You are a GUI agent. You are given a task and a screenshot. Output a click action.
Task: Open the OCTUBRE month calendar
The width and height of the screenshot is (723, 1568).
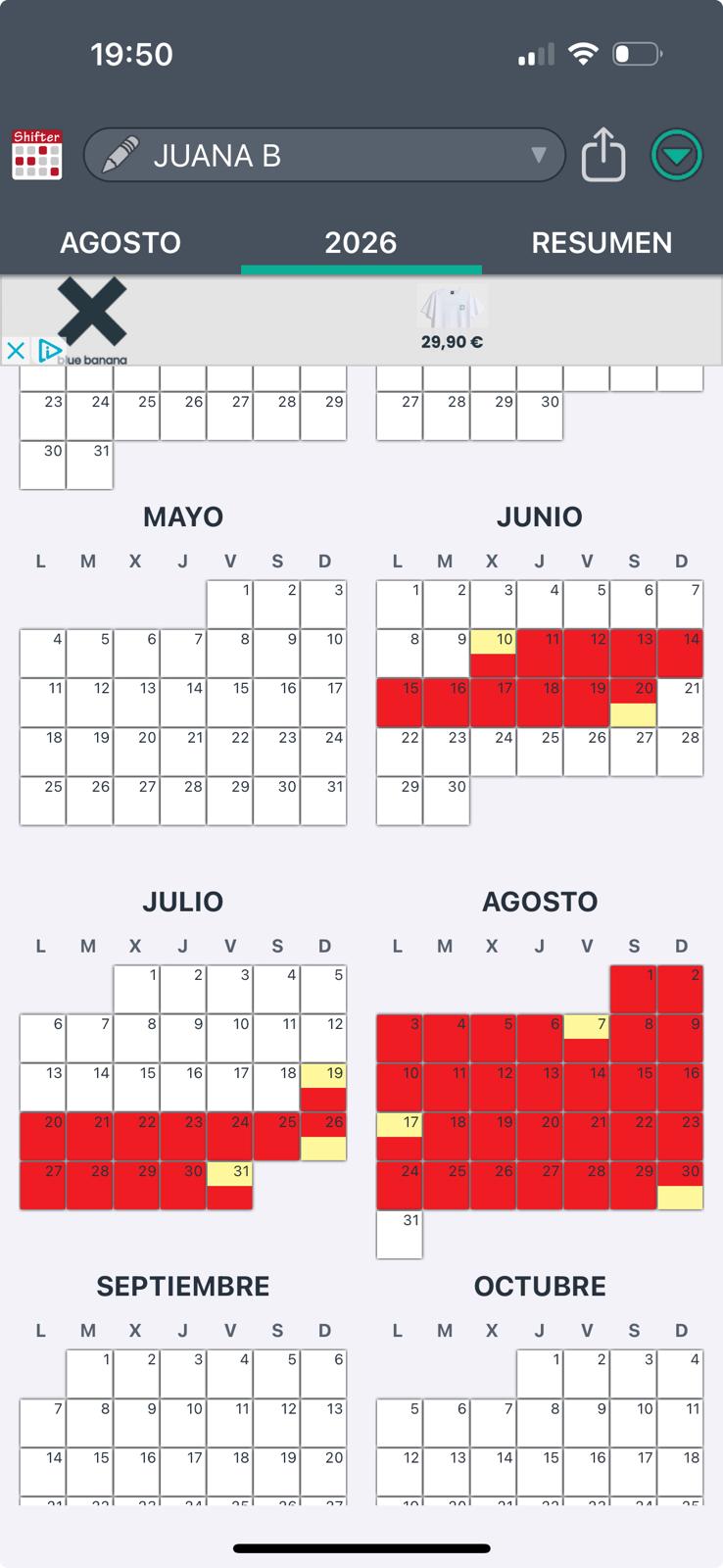[x=540, y=1286]
